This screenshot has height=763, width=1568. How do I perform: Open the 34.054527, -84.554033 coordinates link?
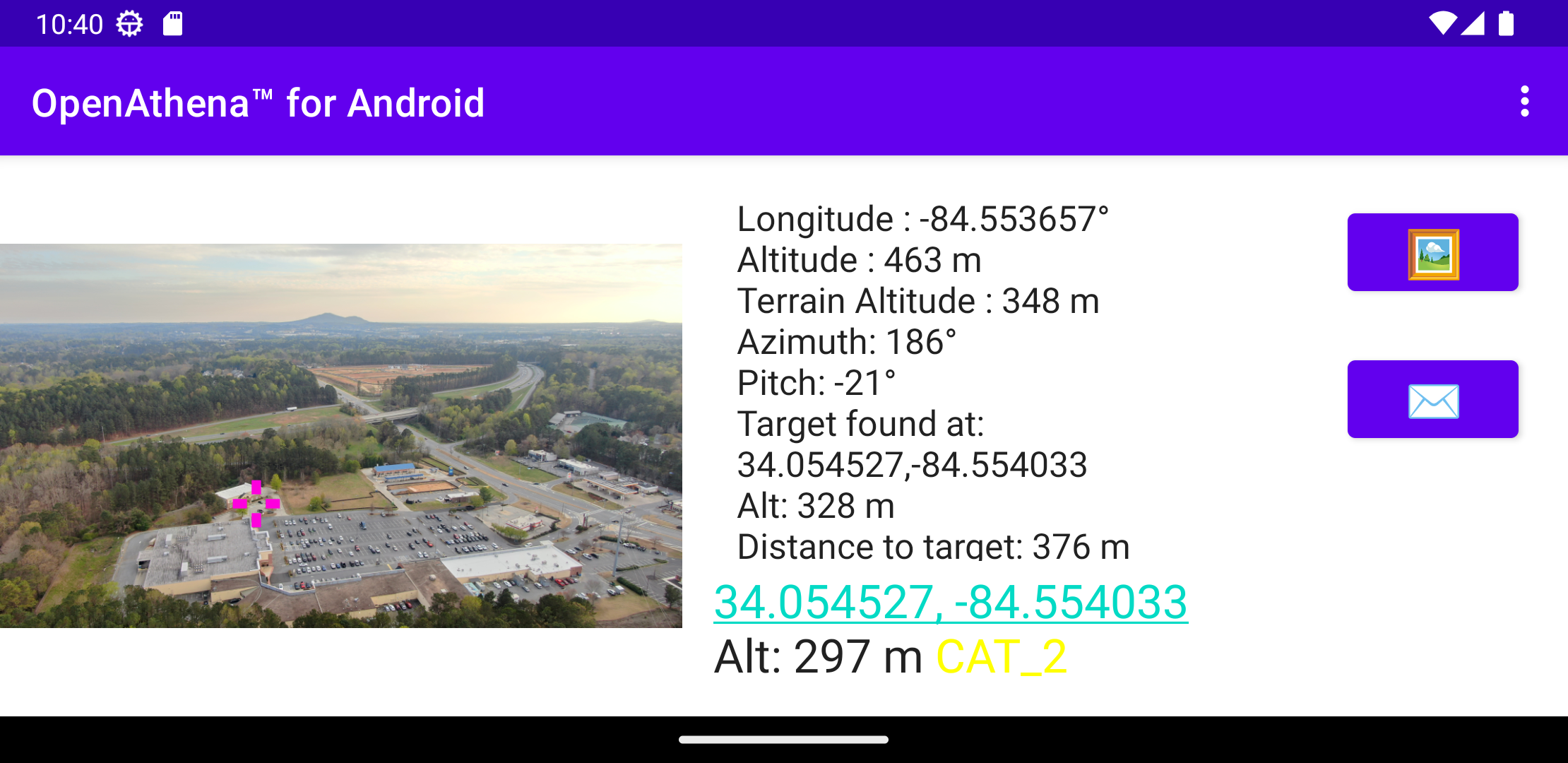click(951, 603)
